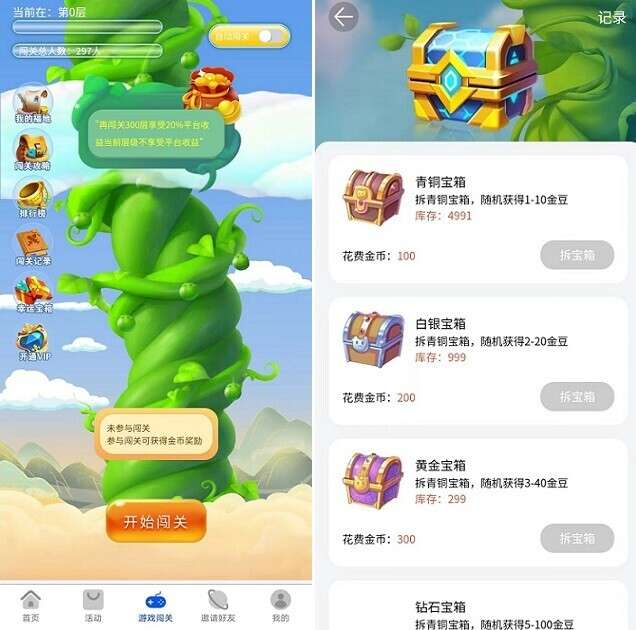Switch to 邀请好友 tab
Viewport: 636px width, 630px height.
click(218, 606)
